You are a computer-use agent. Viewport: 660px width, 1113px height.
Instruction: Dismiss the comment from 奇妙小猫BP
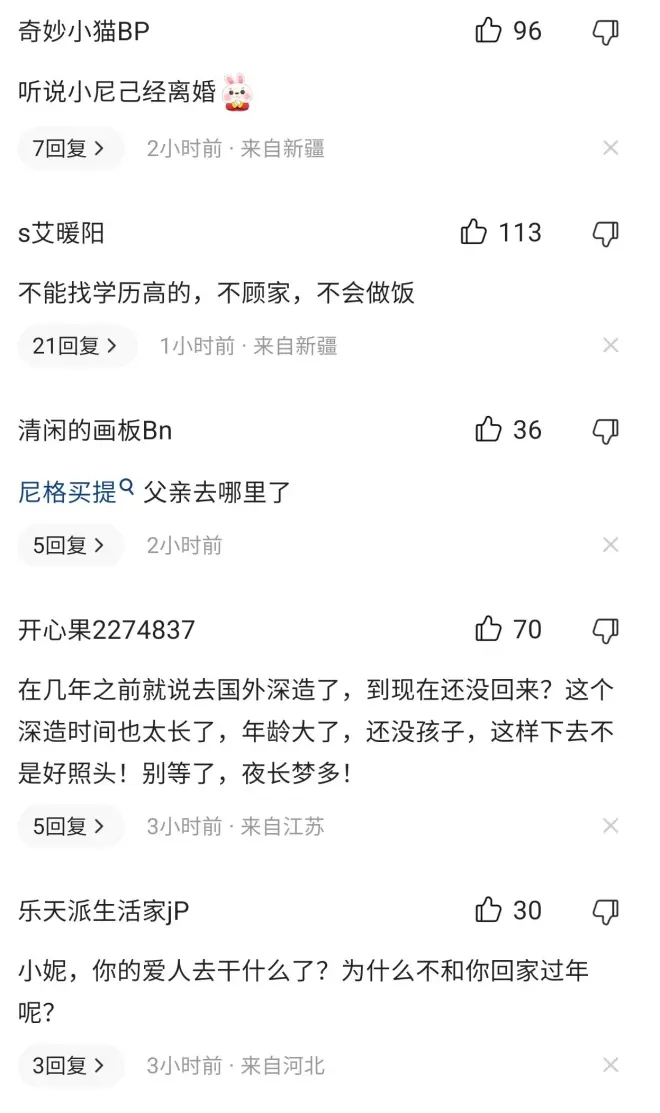pos(610,149)
